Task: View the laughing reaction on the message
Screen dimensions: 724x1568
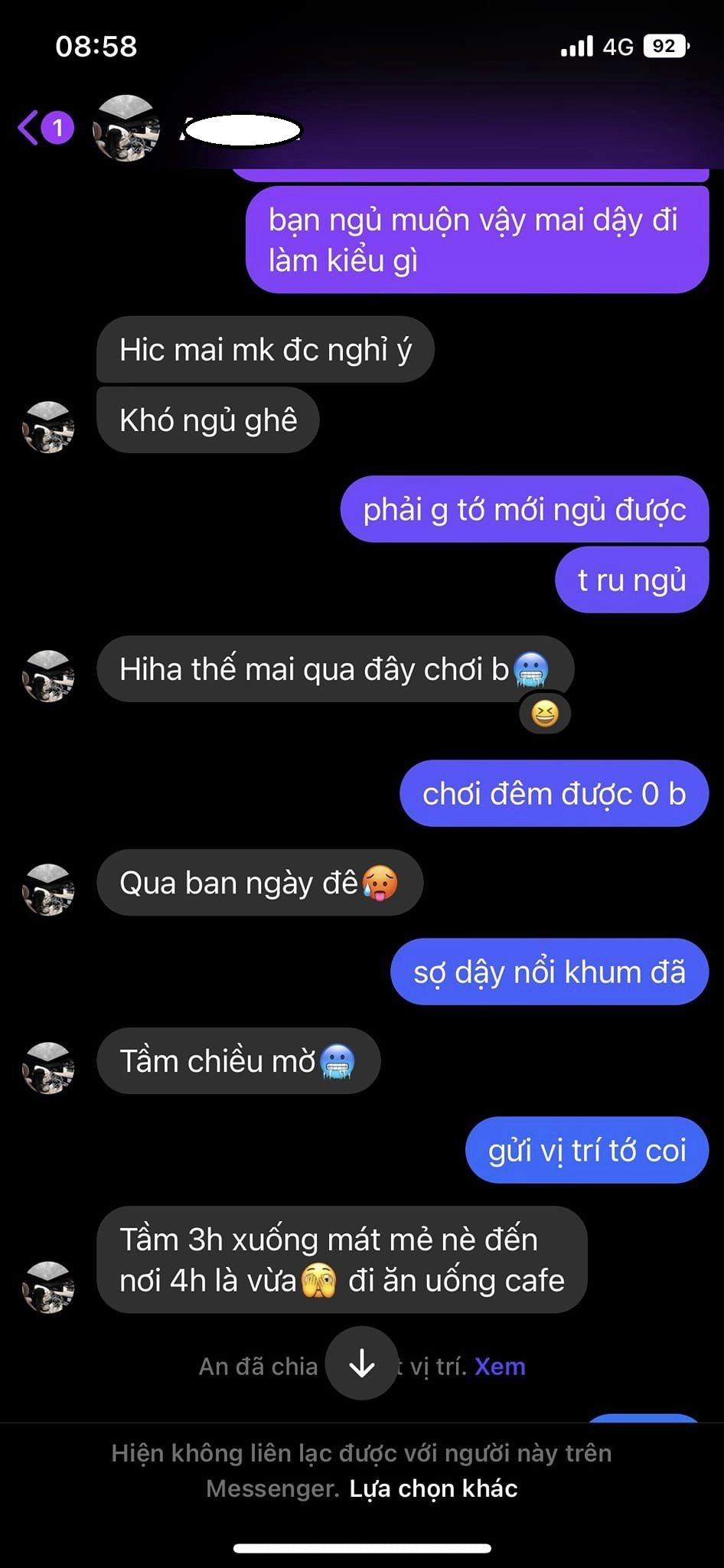Action: point(544,714)
